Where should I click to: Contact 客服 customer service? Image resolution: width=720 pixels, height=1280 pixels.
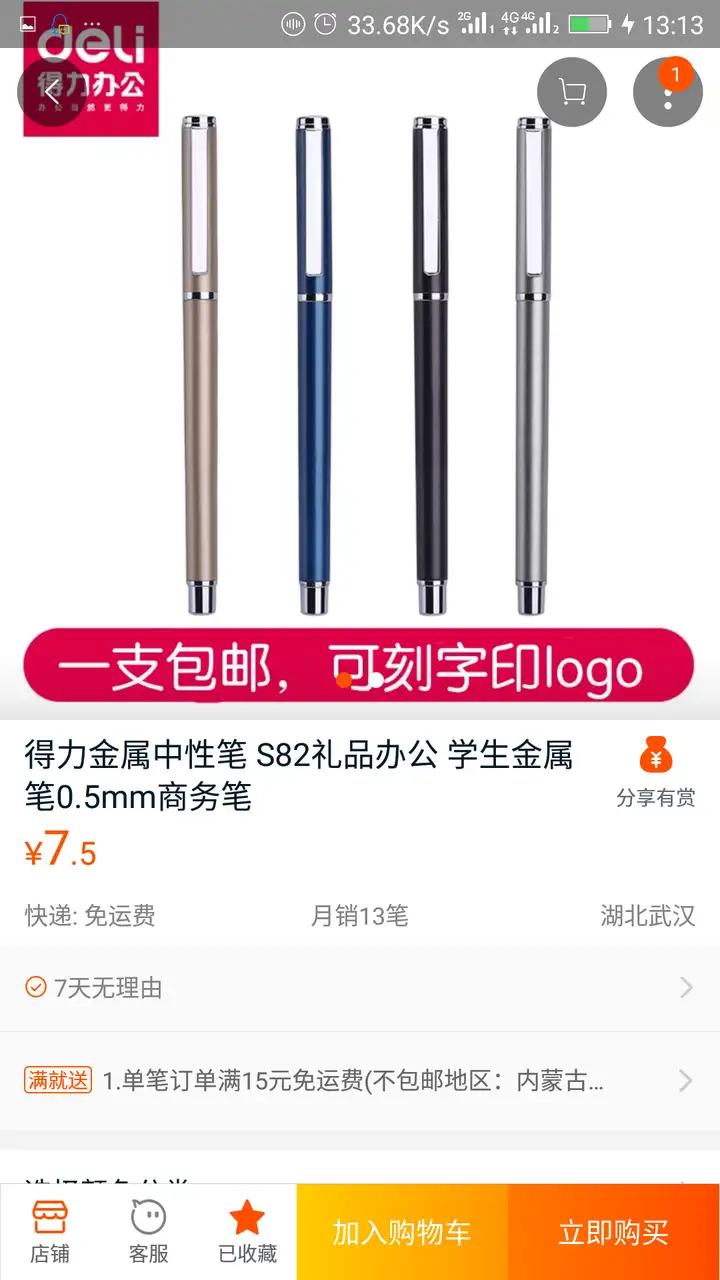pyautogui.click(x=148, y=1232)
